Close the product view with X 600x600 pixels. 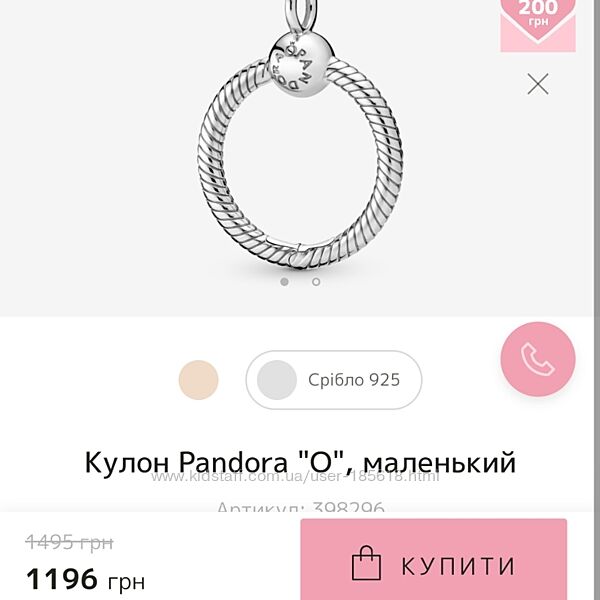pyautogui.click(x=538, y=85)
